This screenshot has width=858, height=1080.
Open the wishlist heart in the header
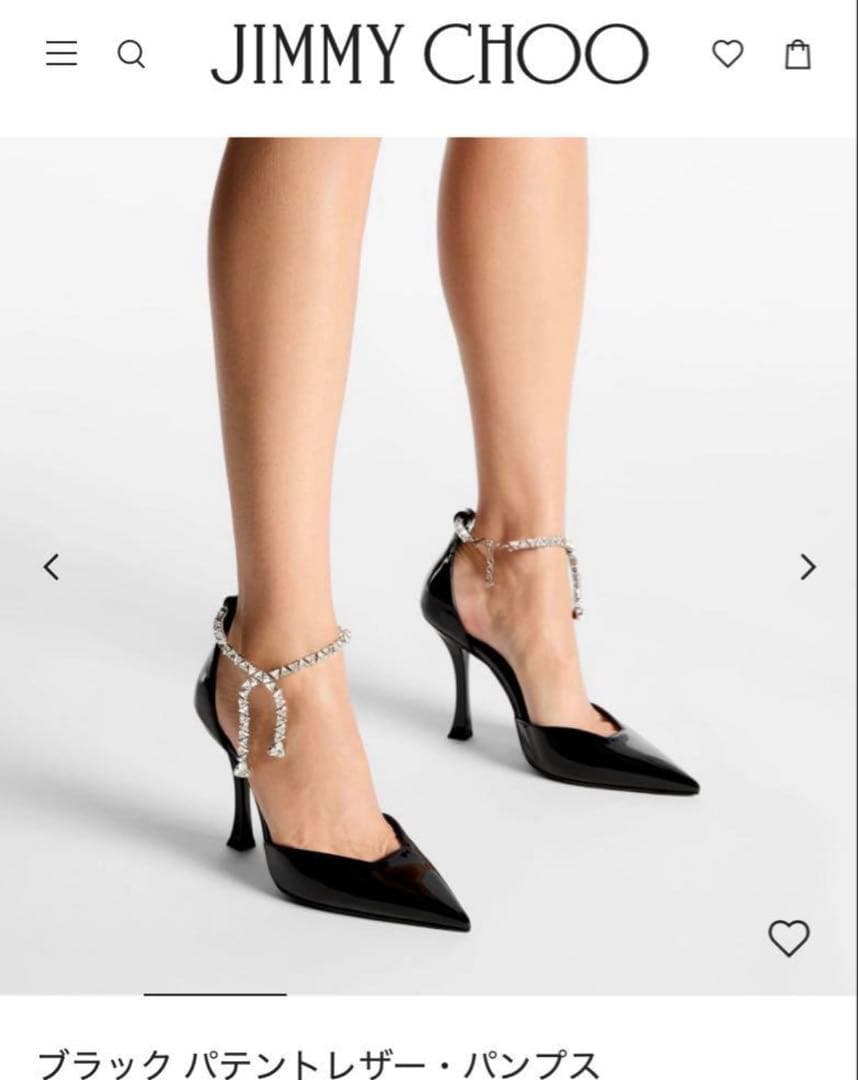point(729,54)
